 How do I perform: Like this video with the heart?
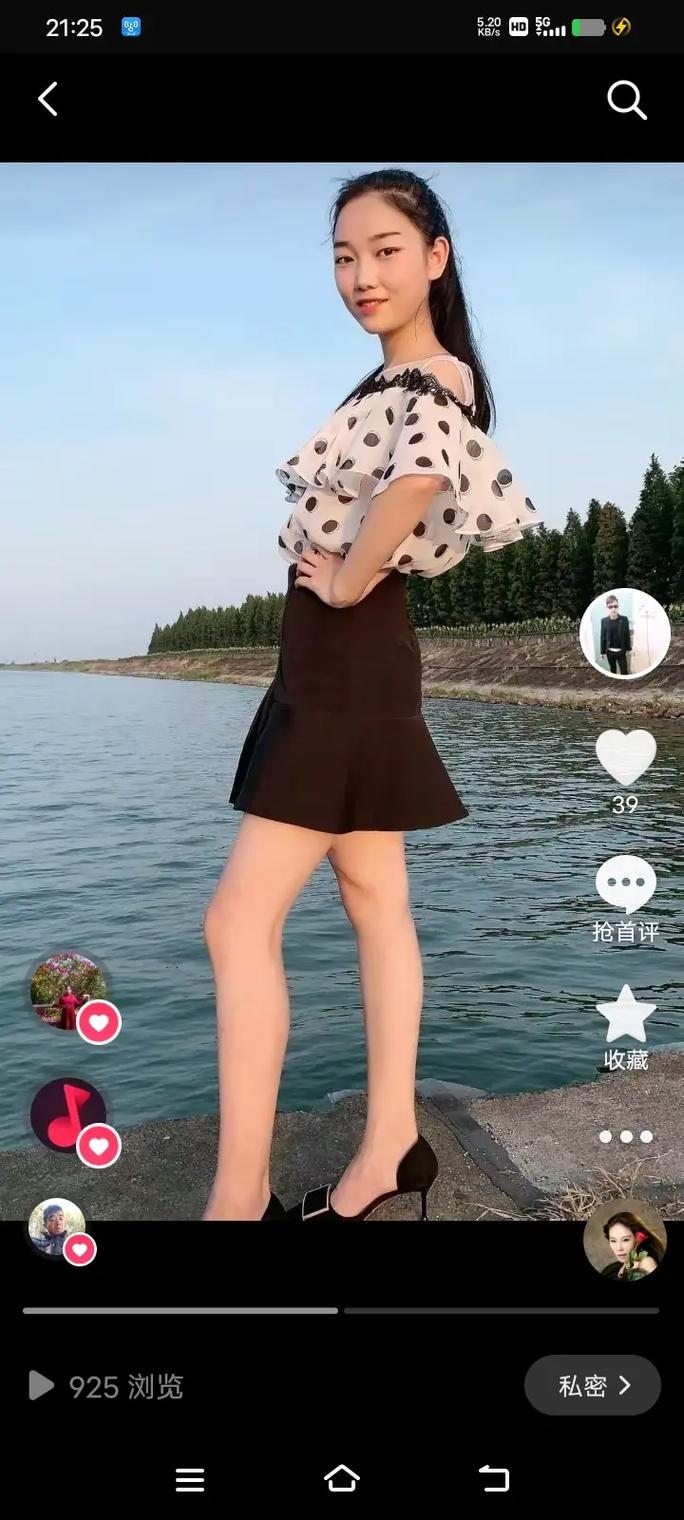(626, 757)
